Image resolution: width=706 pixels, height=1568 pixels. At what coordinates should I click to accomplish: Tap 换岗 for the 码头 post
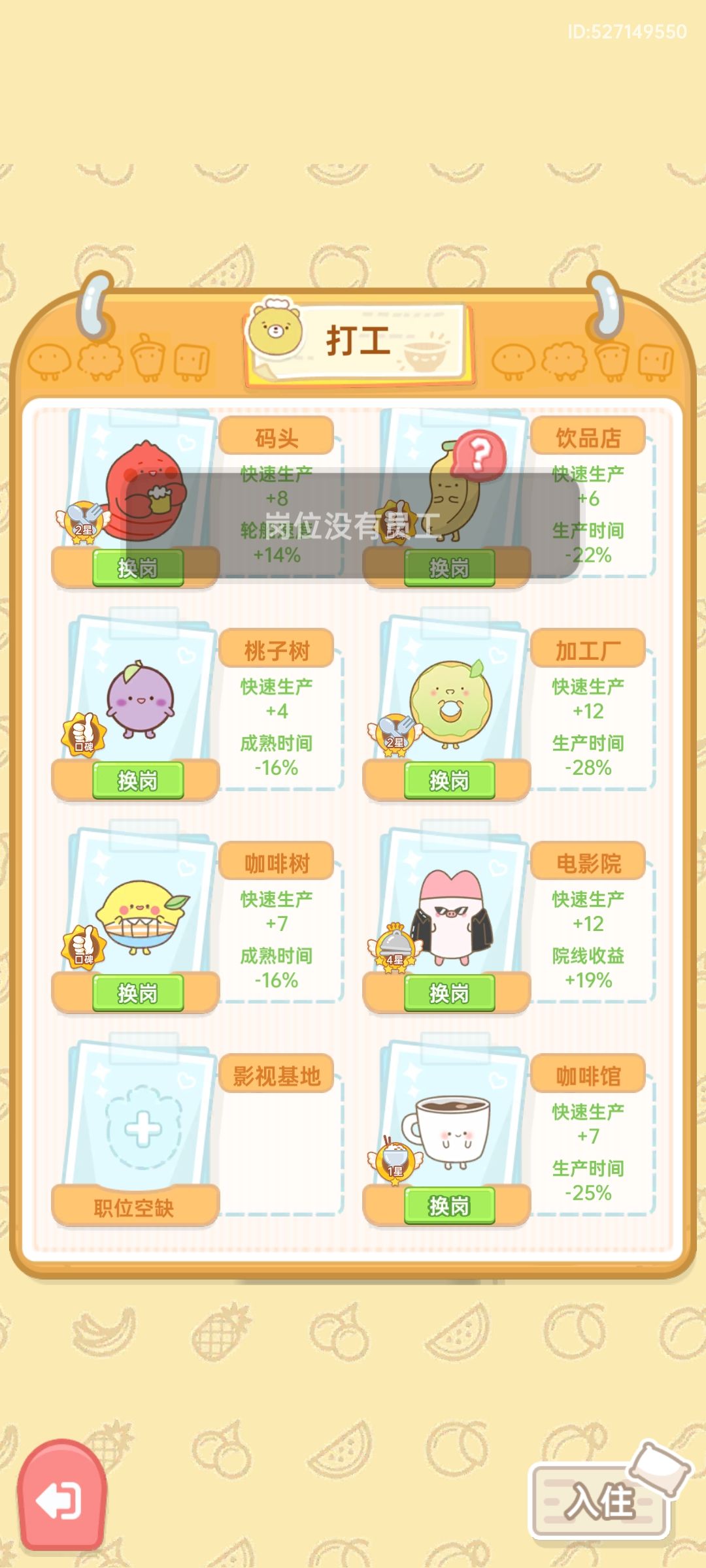coord(138,568)
